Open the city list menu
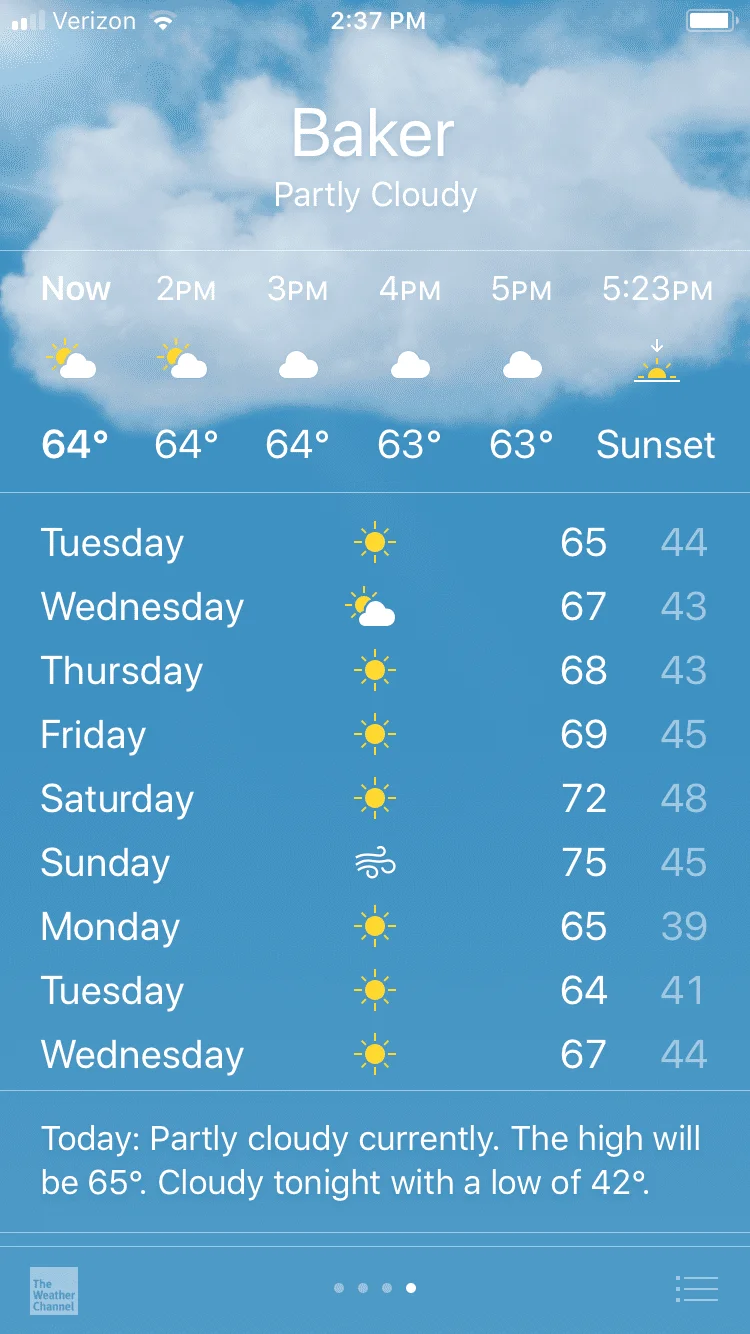The image size is (750, 1334). click(696, 1289)
